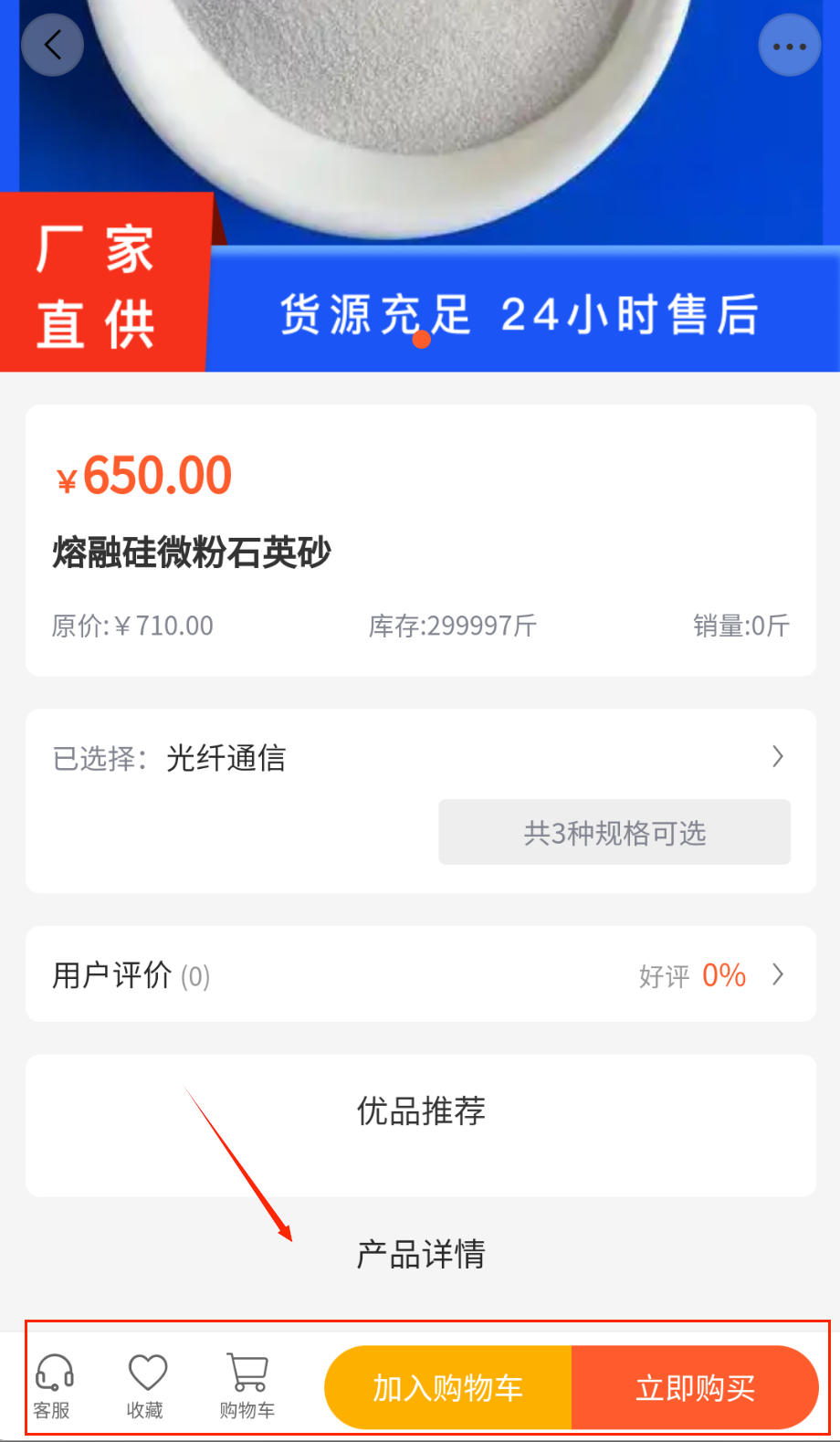Open 用户评价 reviews row
Screen dimensions: 840x1442
420,974
